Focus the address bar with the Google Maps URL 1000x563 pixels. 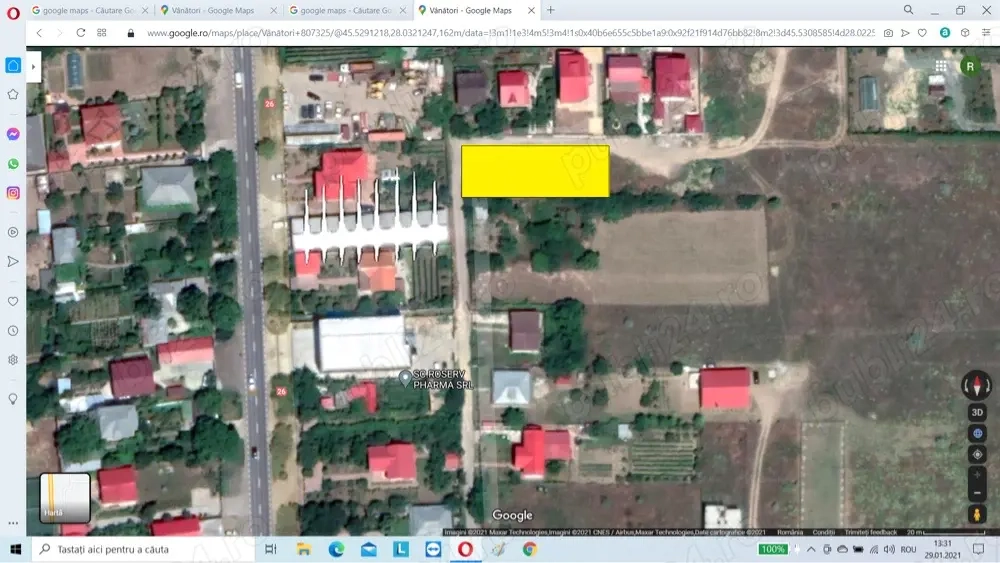pos(500,32)
